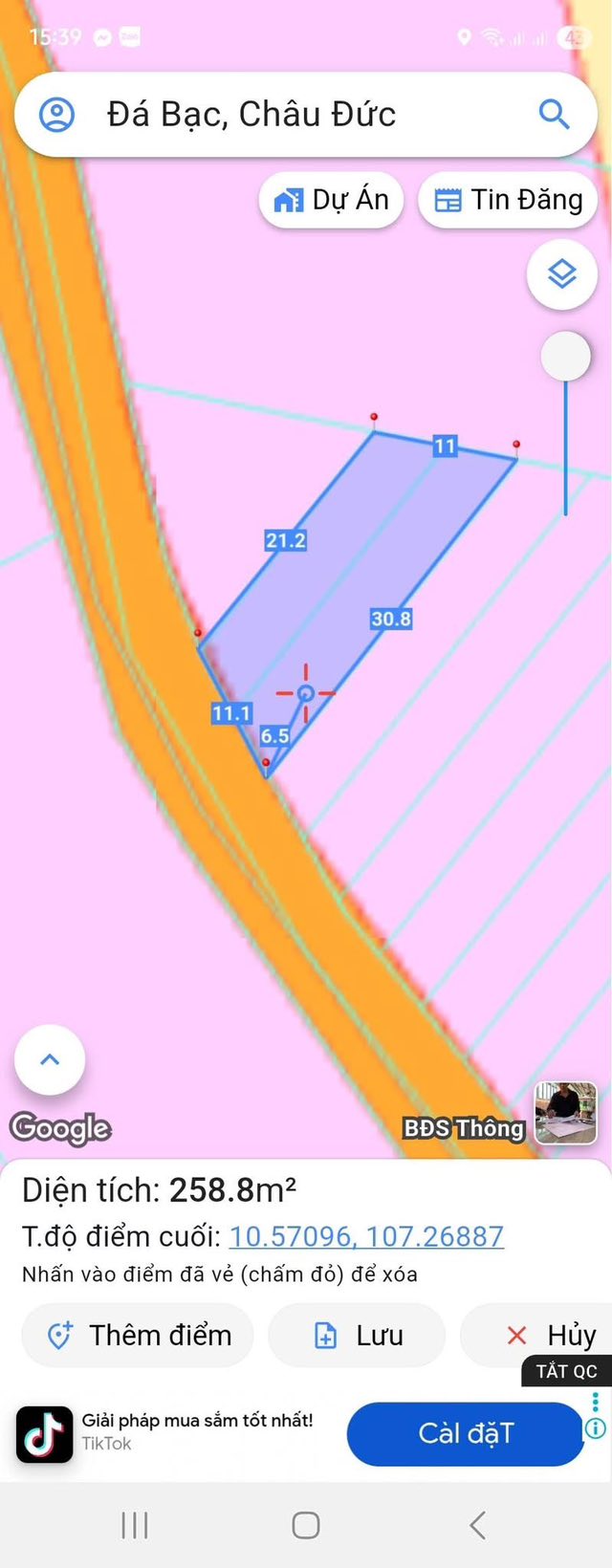
Task: Cancel the measurement with Hủy
Action: [x=550, y=1335]
